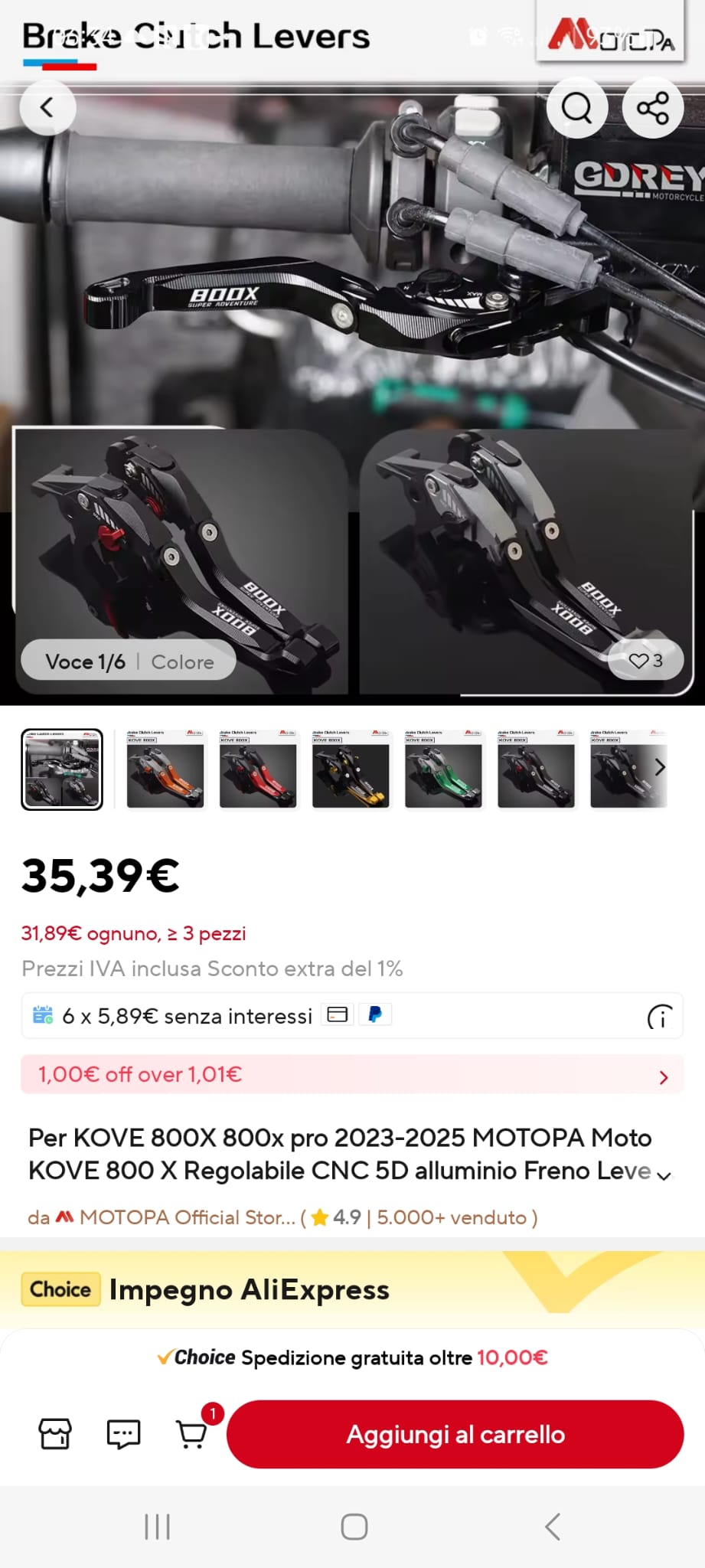This screenshot has height=1568, width=705.
Task: Go back using the top-left arrow
Action: (47, 107)
